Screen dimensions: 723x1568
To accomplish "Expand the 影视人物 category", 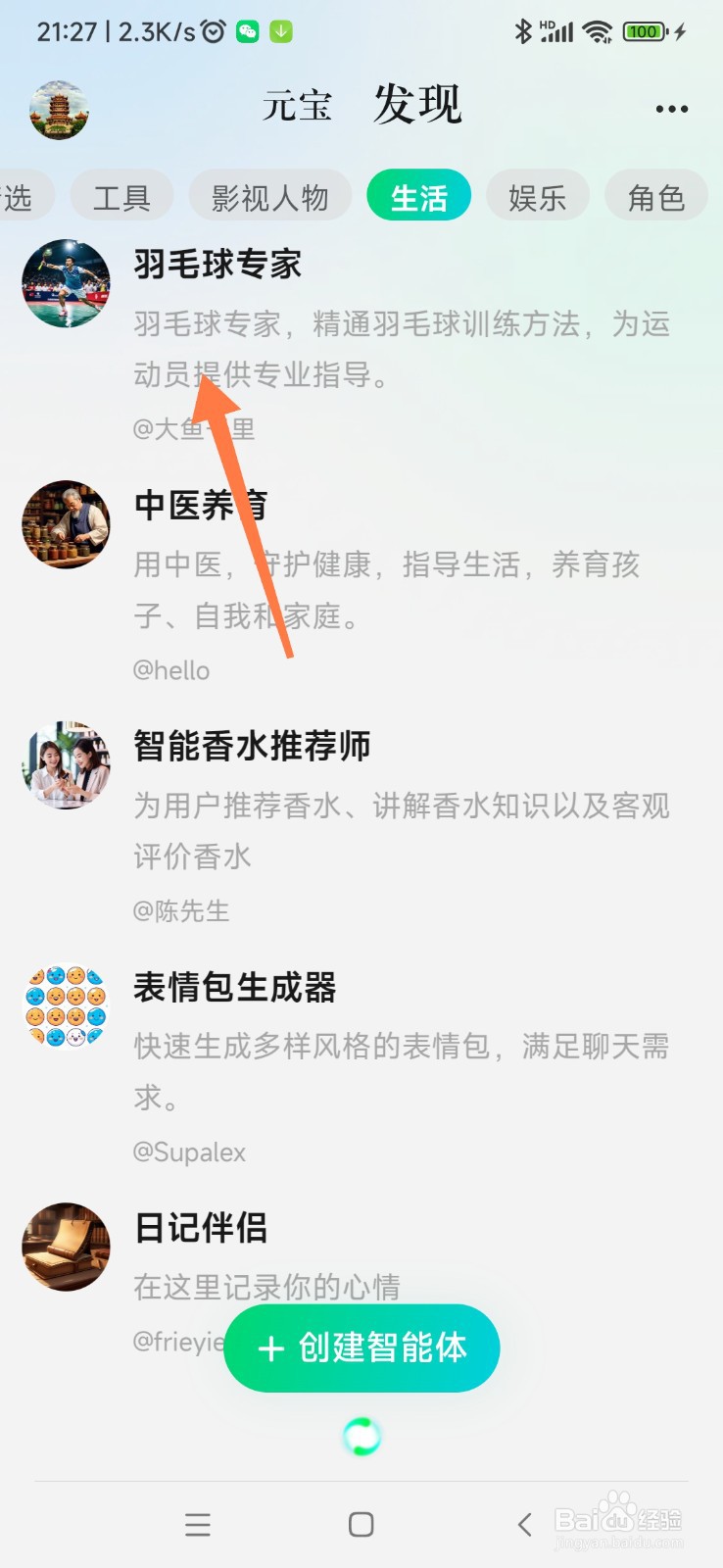I will [x=270, y=195].
